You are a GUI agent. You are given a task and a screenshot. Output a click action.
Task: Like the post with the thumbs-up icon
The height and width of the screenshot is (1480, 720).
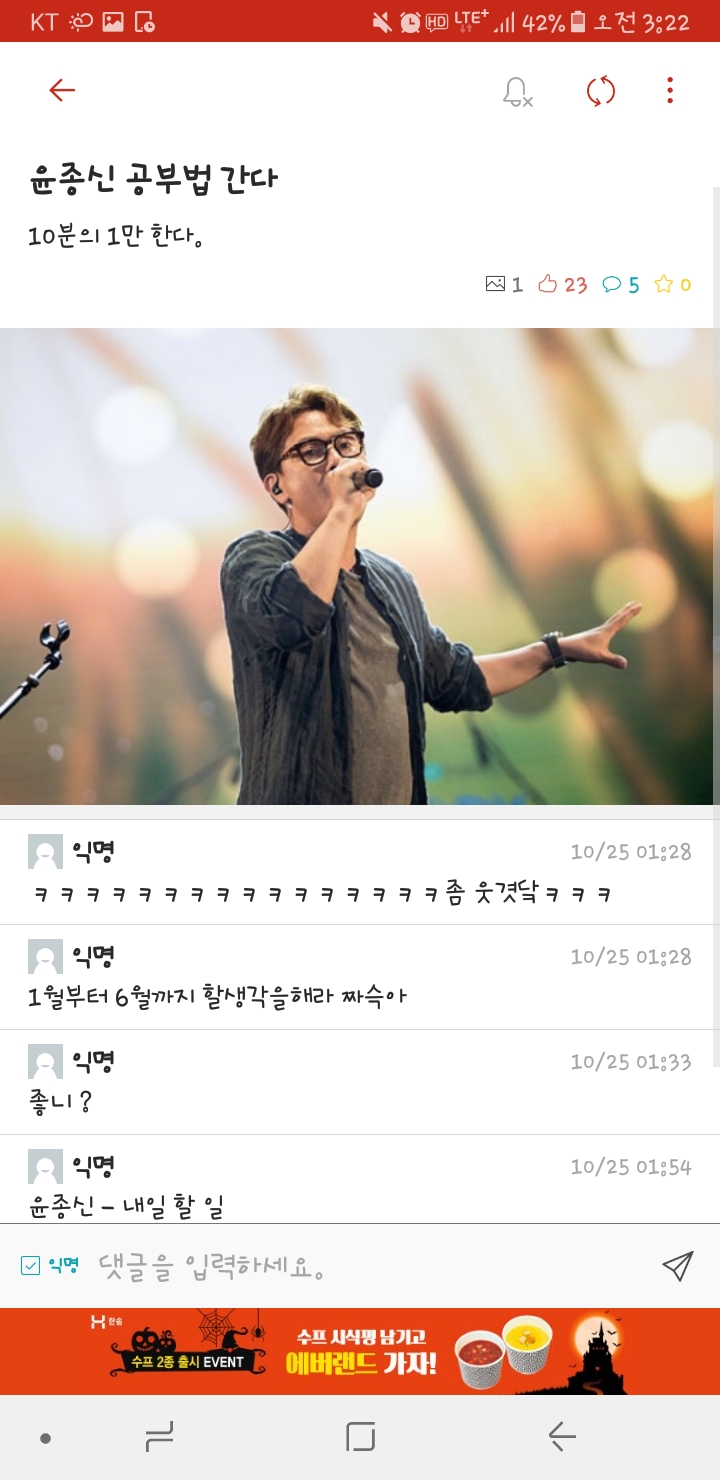548,285
